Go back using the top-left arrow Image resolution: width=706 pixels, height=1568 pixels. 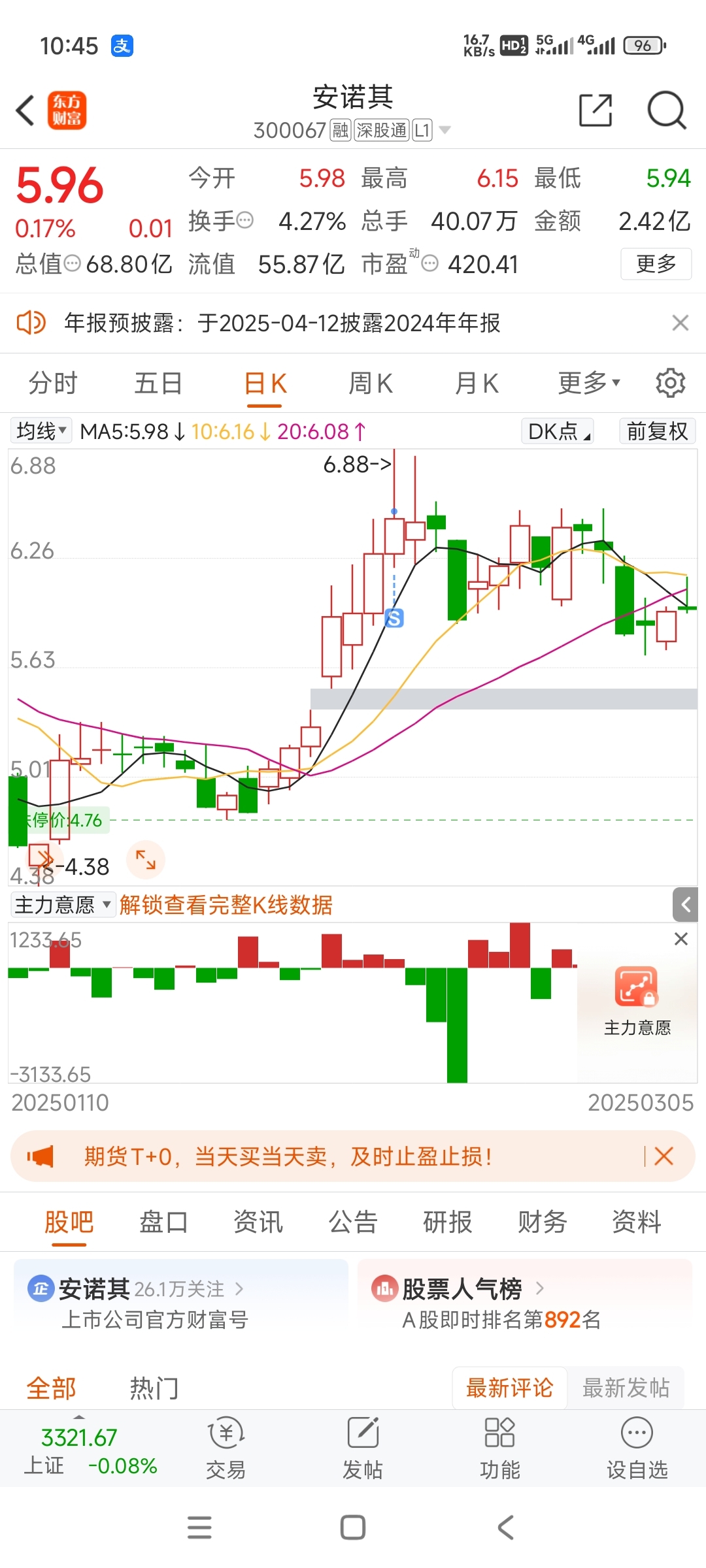coord(26,110)
